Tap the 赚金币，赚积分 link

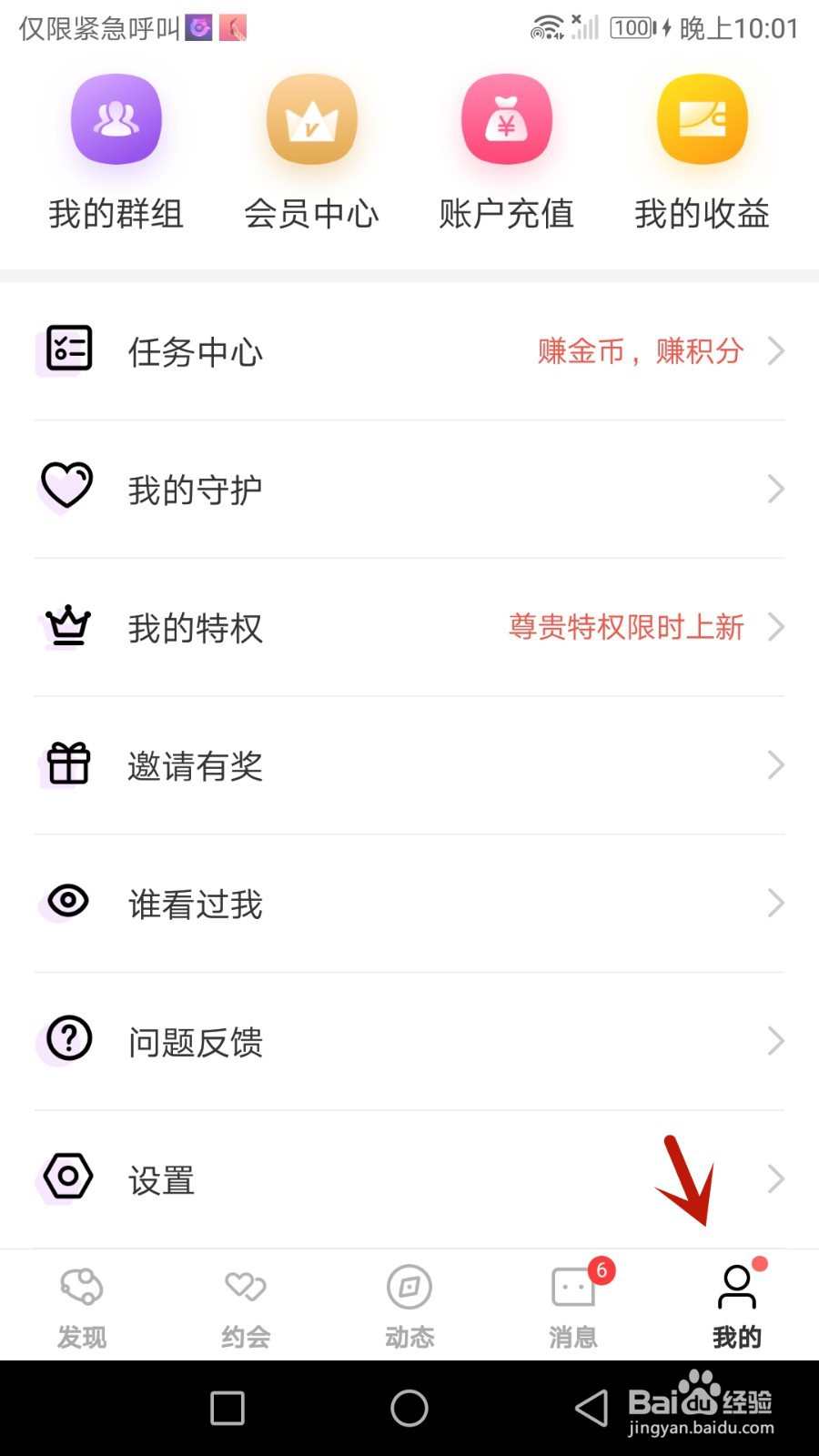click(x=639, y=351)
